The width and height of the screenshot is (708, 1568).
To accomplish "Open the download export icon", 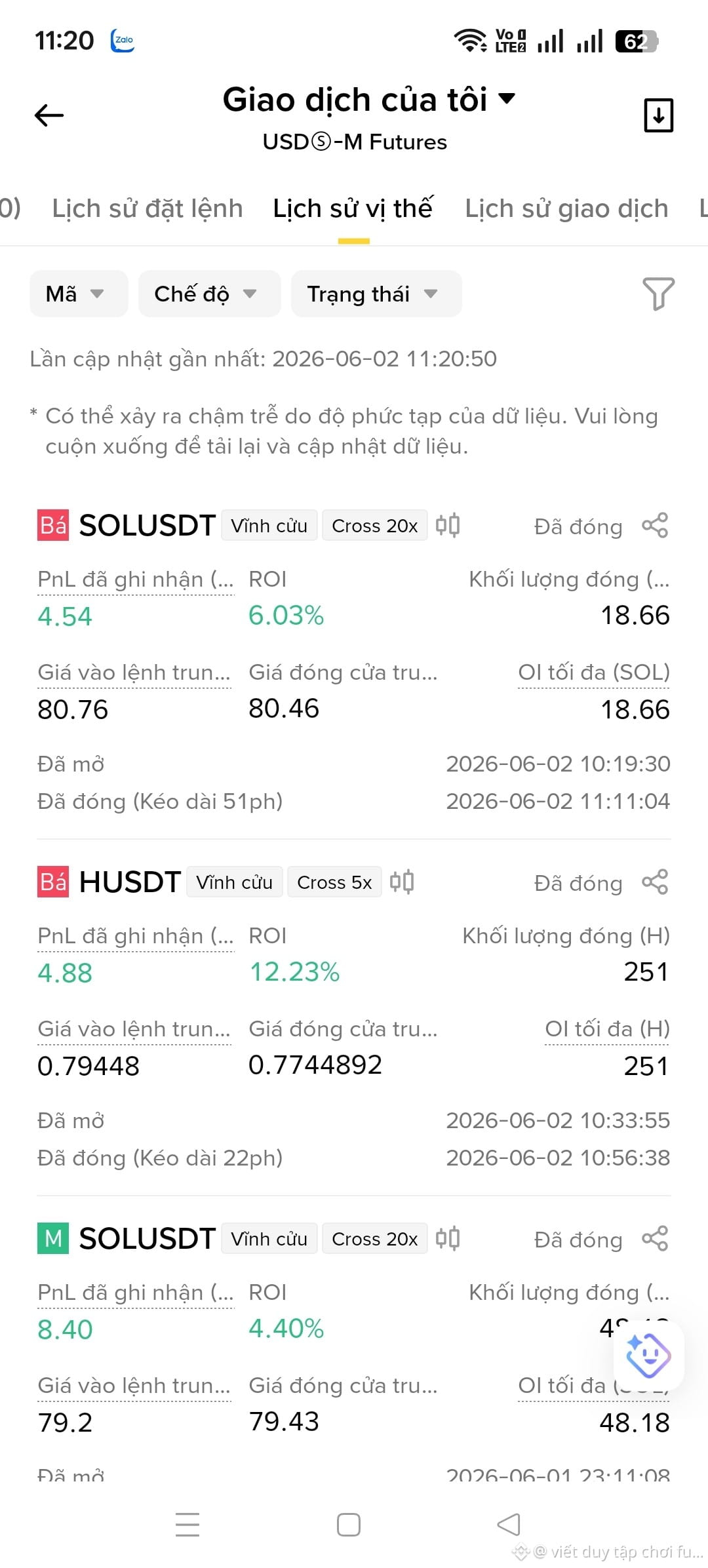I will click(658, 115).
